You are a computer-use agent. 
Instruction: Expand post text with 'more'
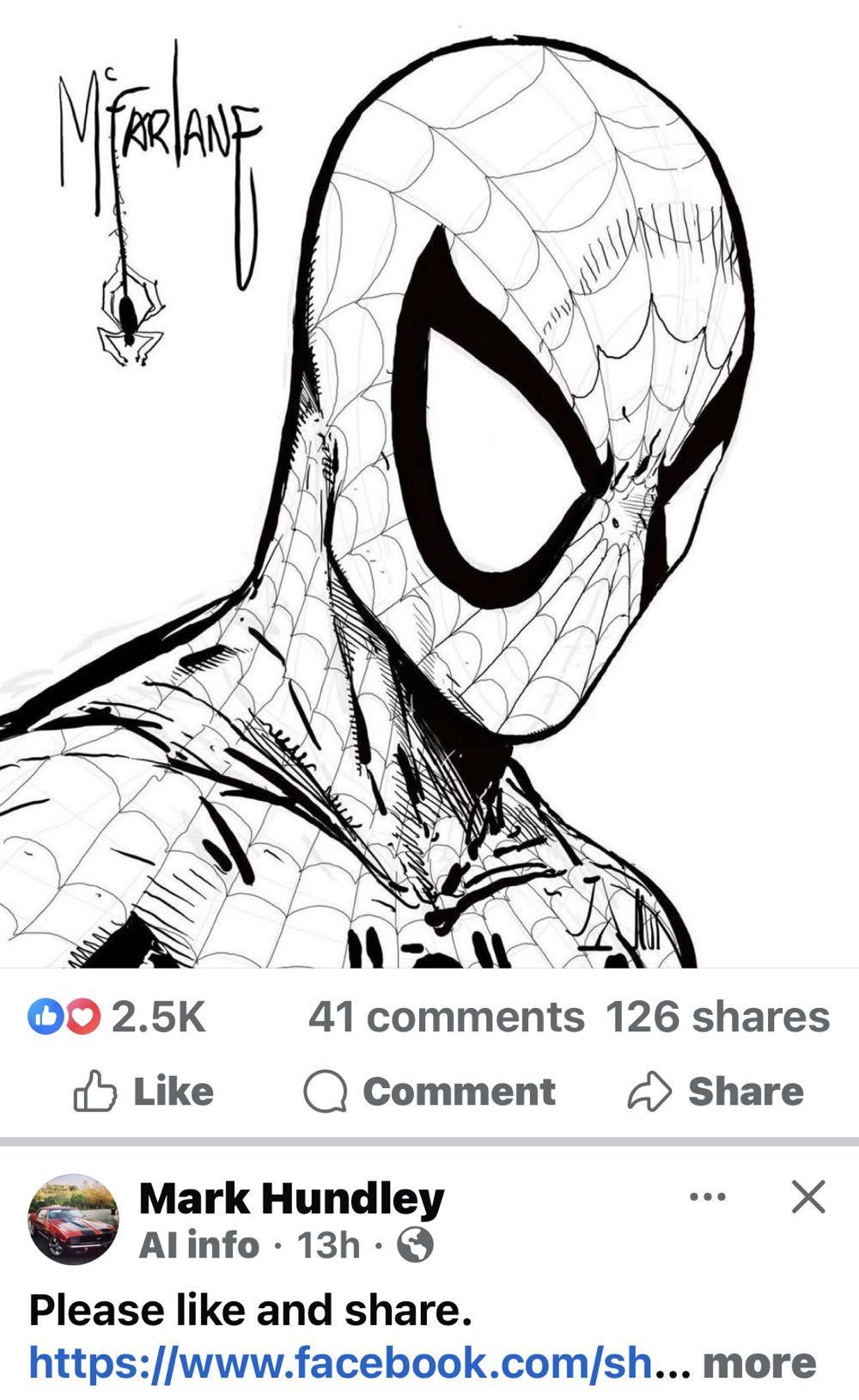pyautogui.click(x=759, y=1362)
